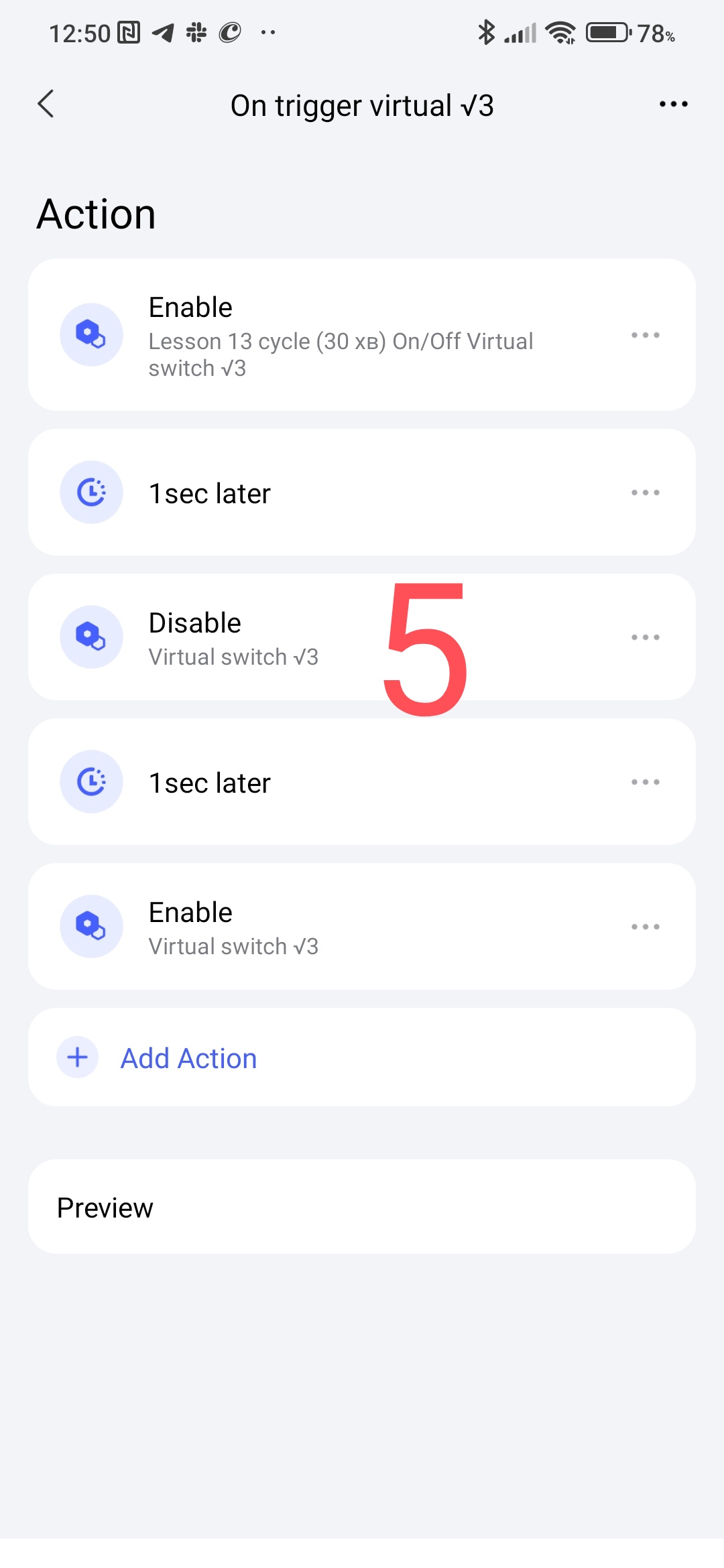Open options for Enable Virtual switch √3
724x1568 pixels.
coord(645,927)
